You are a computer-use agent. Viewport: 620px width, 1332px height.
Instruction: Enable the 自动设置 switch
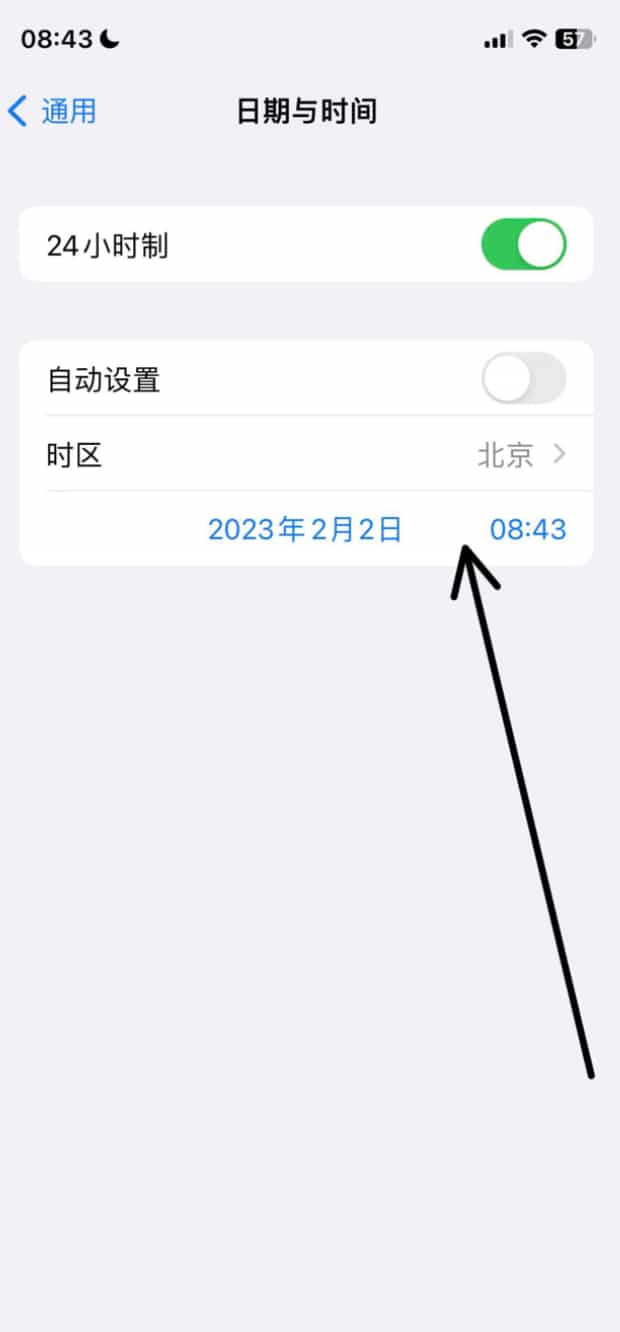point(523,380)
